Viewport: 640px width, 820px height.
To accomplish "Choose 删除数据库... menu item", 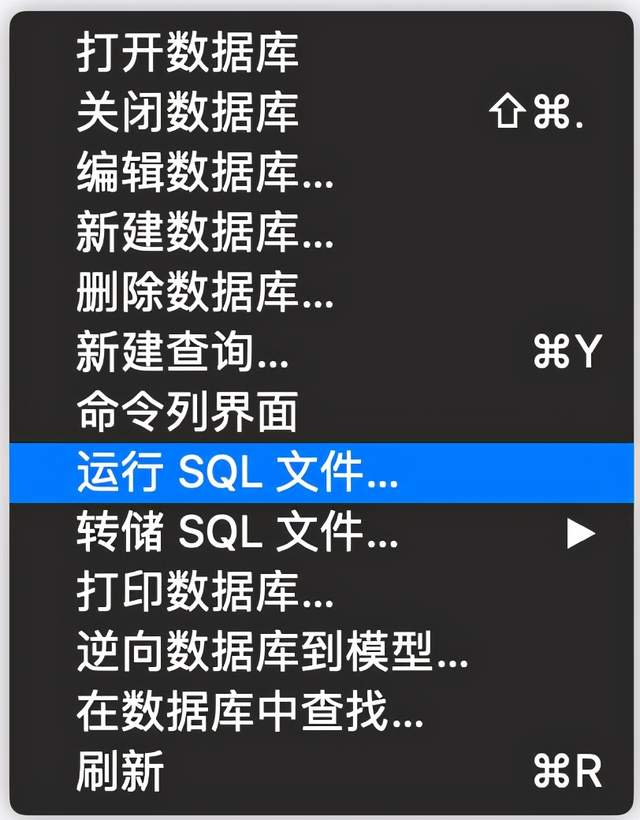I will [321, 292].
